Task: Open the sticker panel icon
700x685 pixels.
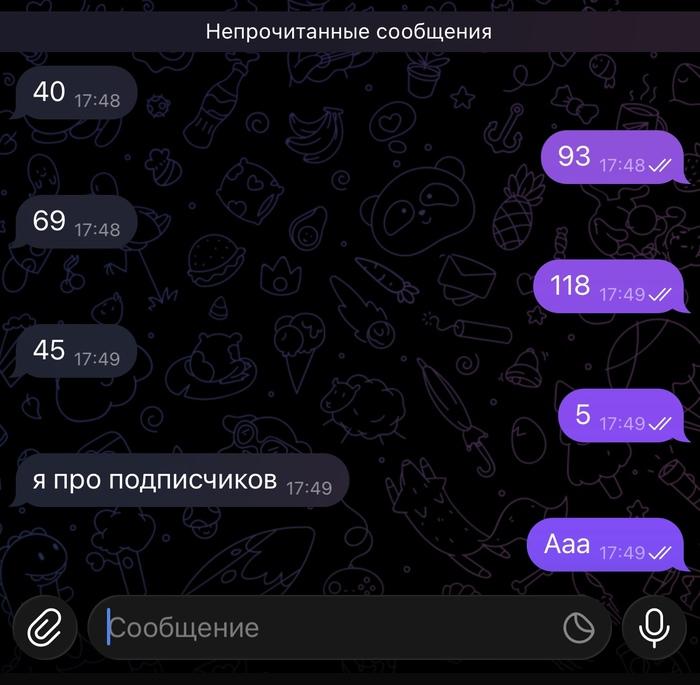Action: (579, 628)
